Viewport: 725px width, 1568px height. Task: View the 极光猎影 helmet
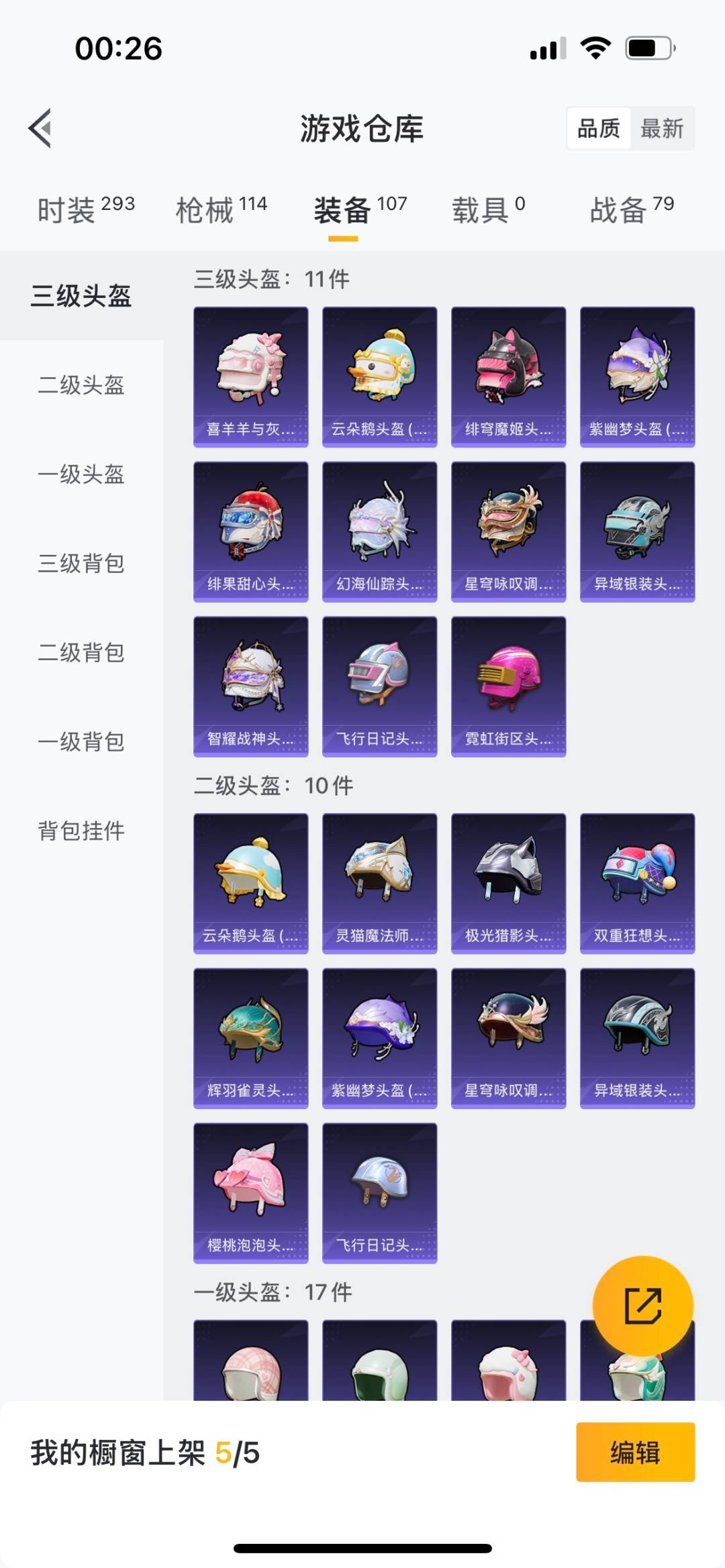click(x=508, y=883)
